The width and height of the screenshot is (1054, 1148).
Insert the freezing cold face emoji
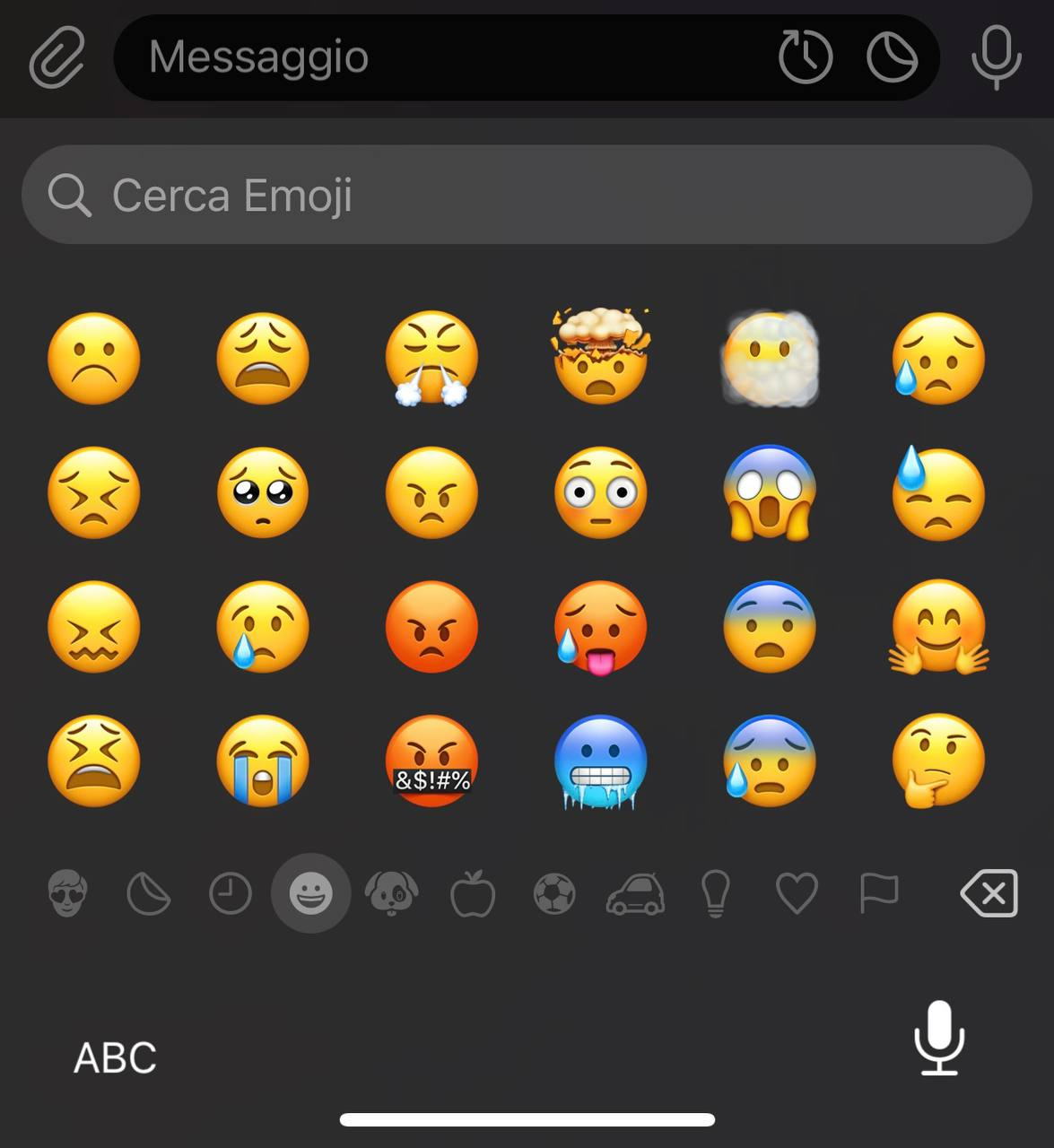click(x=600, y=762)
